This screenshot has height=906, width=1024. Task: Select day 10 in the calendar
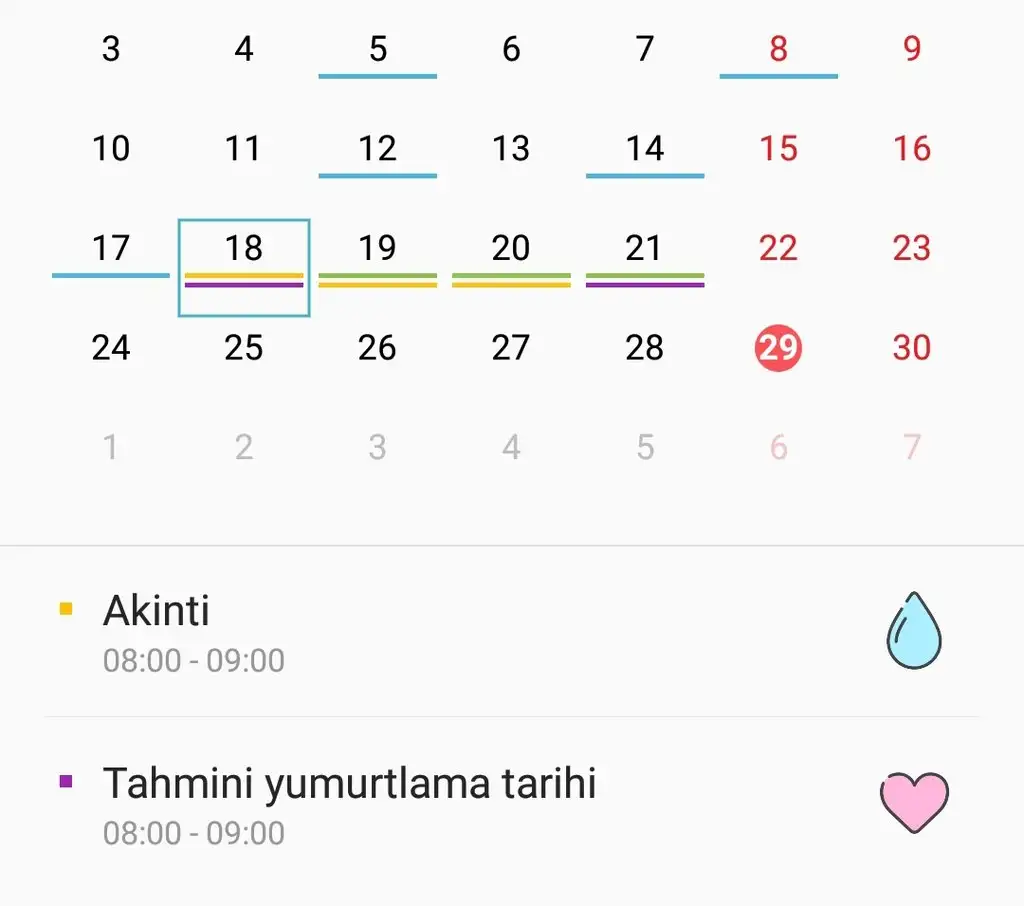point(111,149)
